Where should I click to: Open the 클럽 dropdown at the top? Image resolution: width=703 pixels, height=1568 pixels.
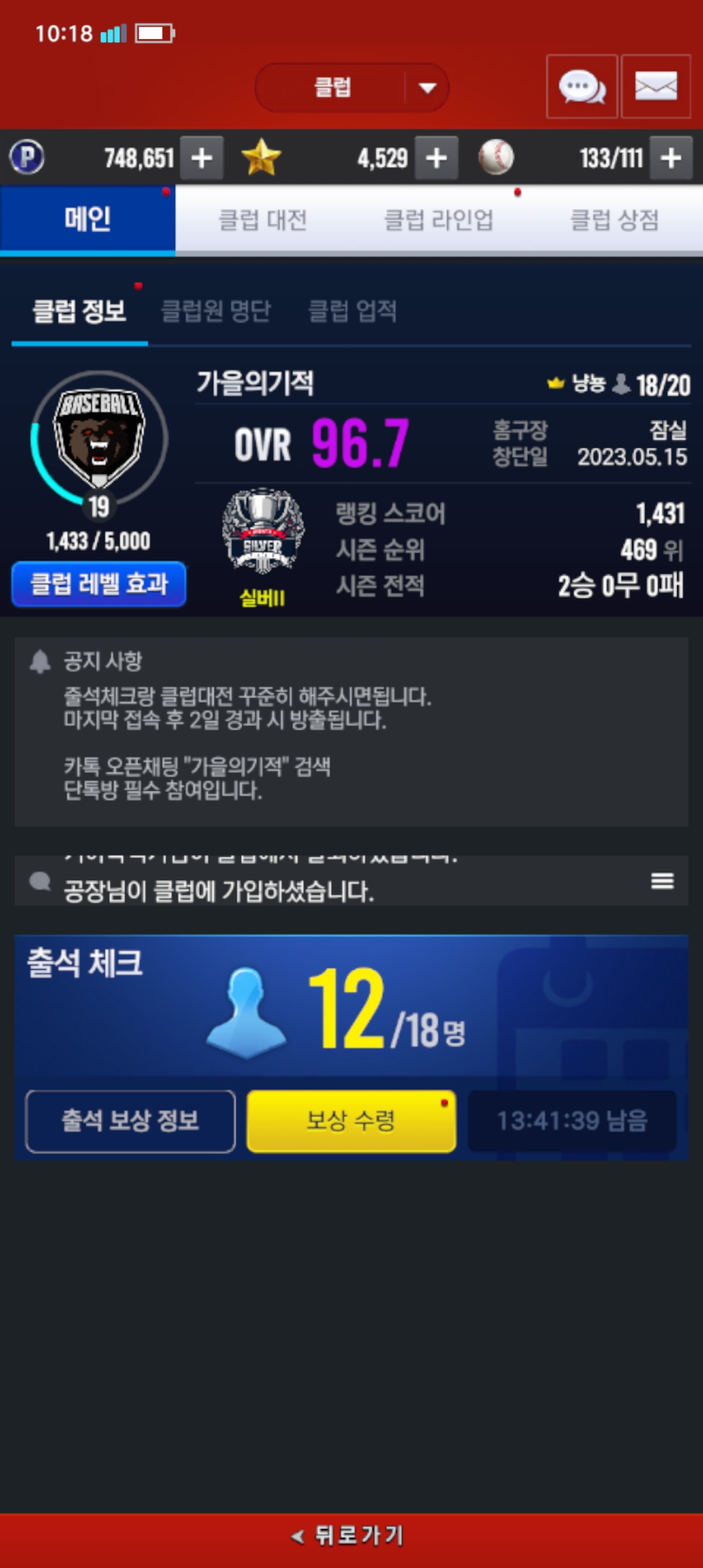coord(352,88)
